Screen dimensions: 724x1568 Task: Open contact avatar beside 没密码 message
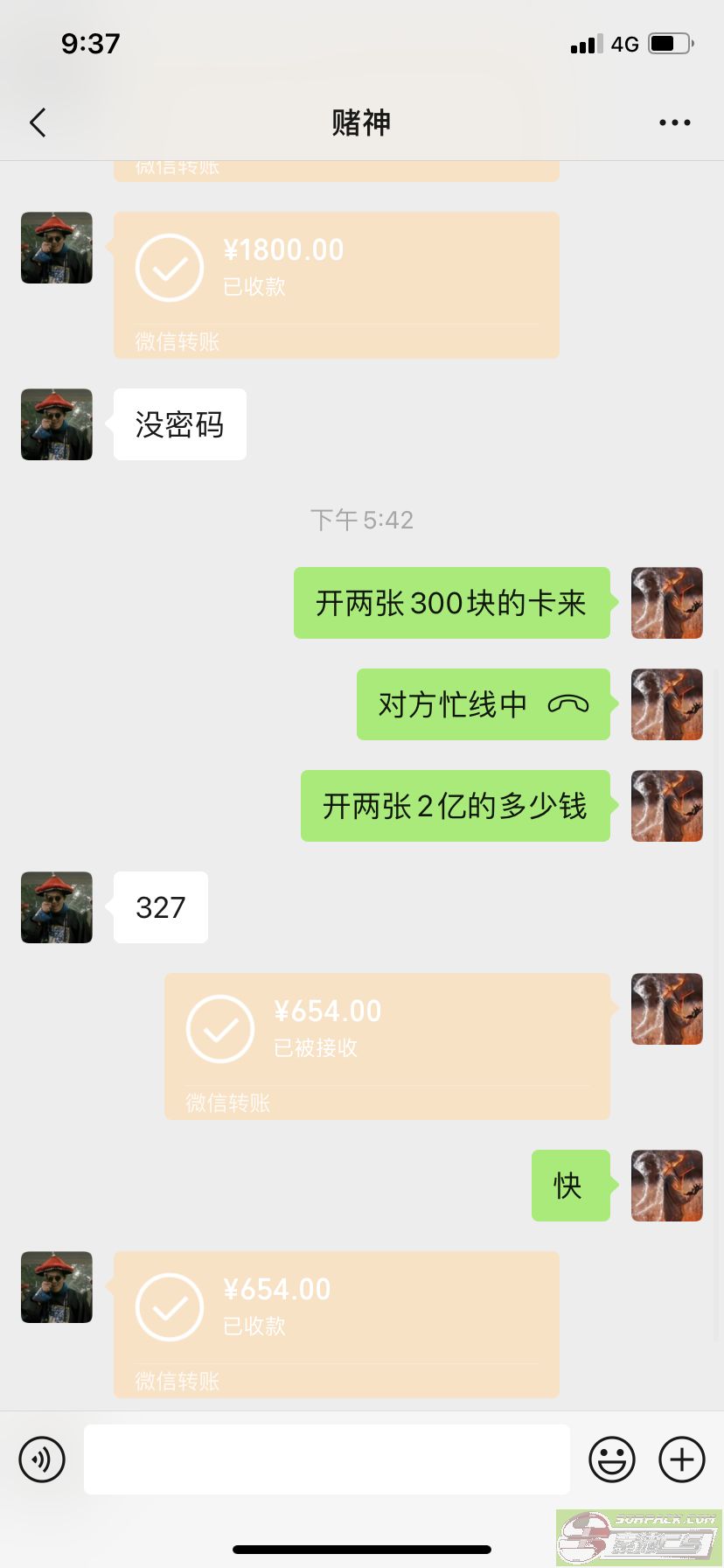tap(57, 424)
